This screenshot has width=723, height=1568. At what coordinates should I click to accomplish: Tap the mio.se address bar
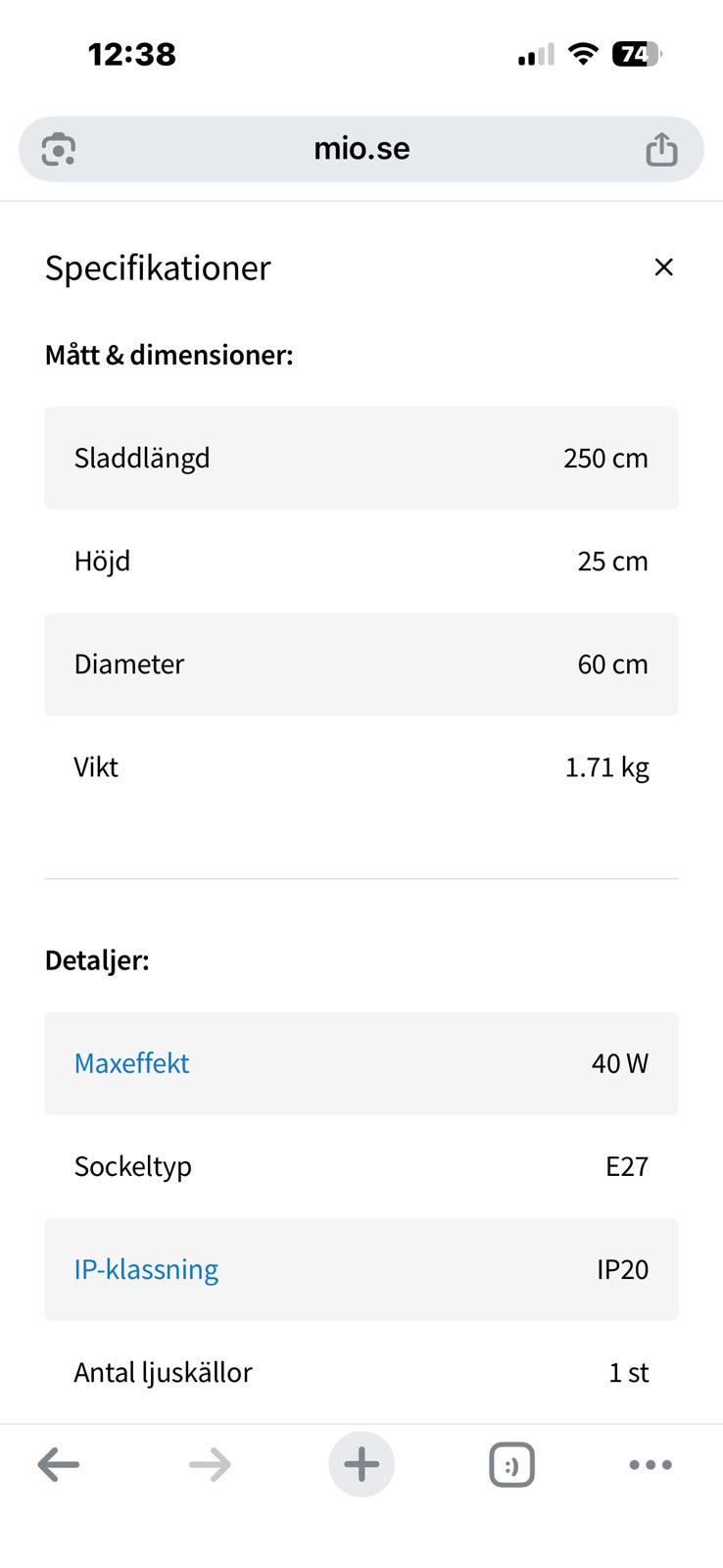[x=361, y=149]
